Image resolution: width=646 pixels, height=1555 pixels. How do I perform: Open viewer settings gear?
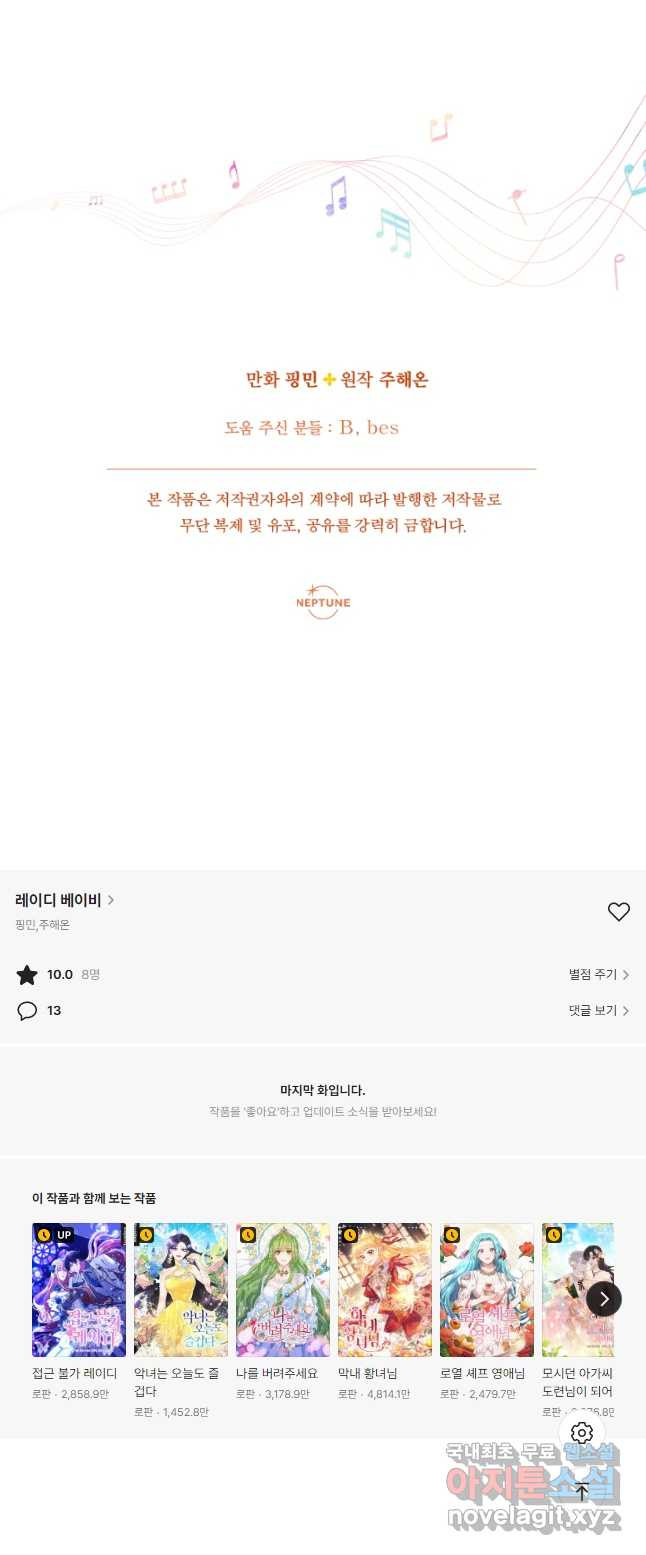(x=582, y=1433)
